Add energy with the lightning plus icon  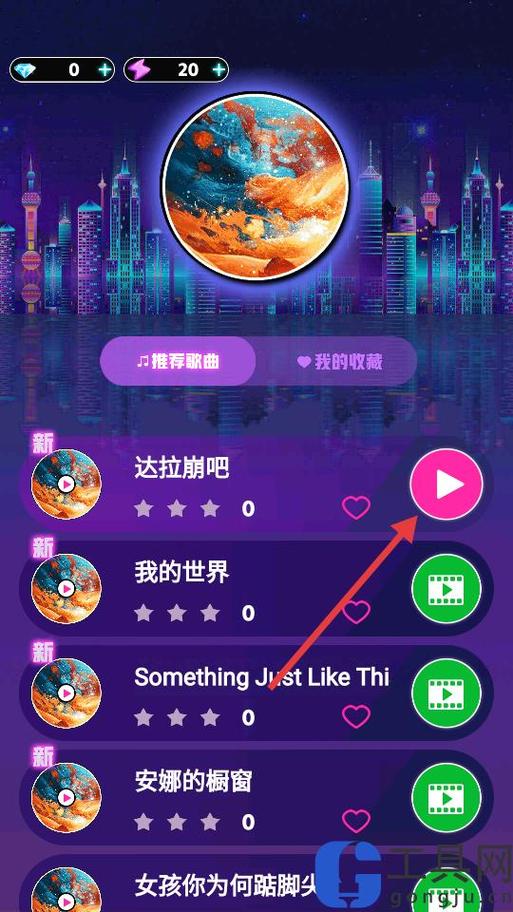219,70
